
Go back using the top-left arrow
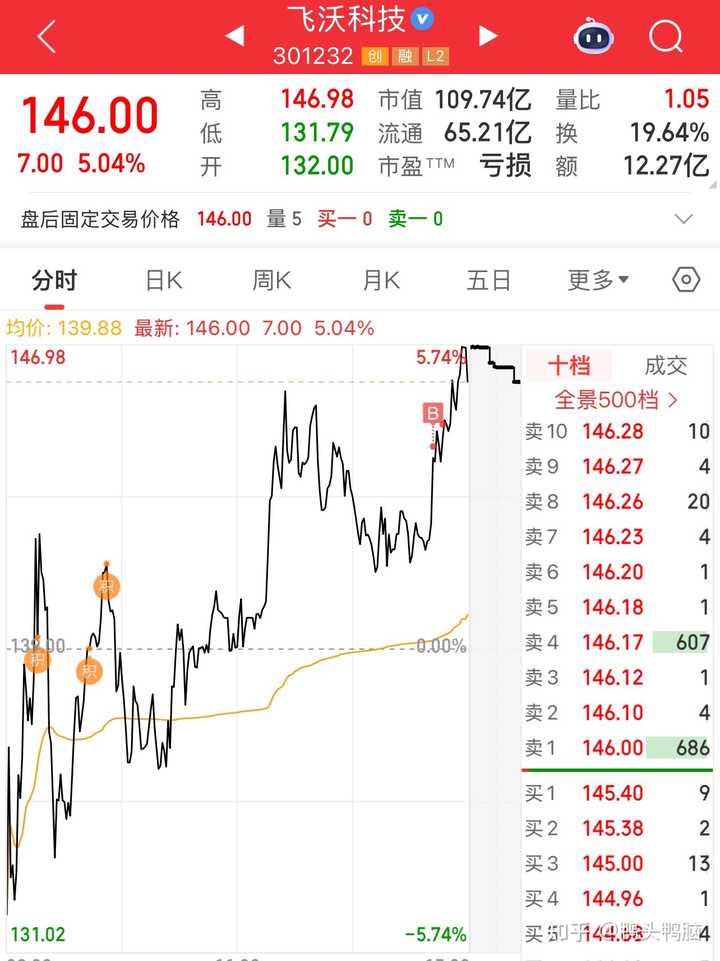46,37
